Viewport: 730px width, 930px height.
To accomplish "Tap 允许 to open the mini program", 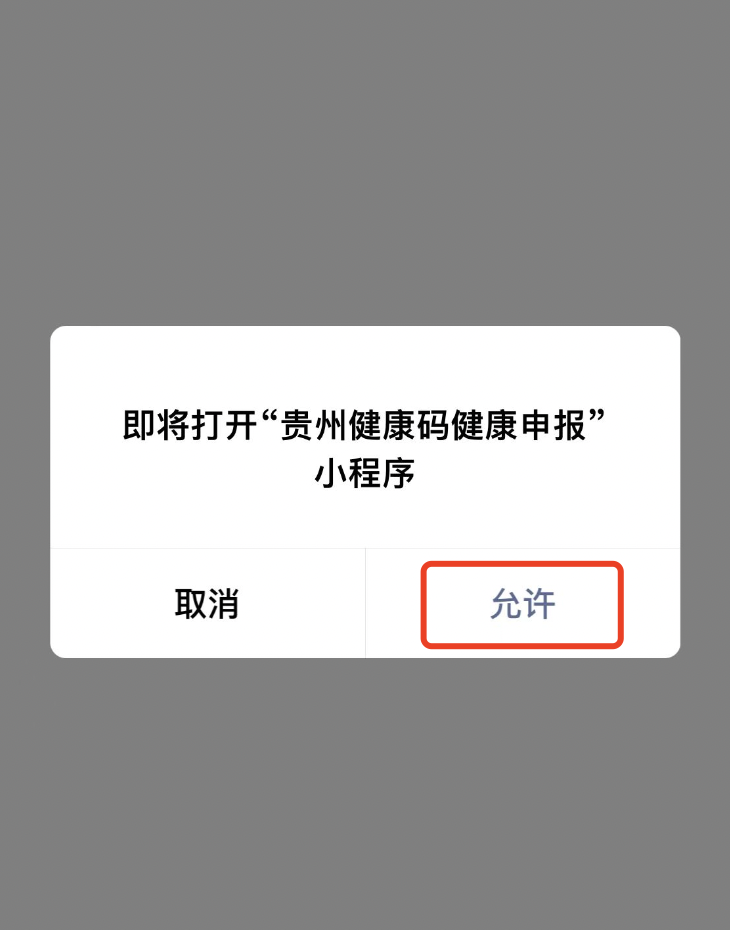I will point(523,604).
